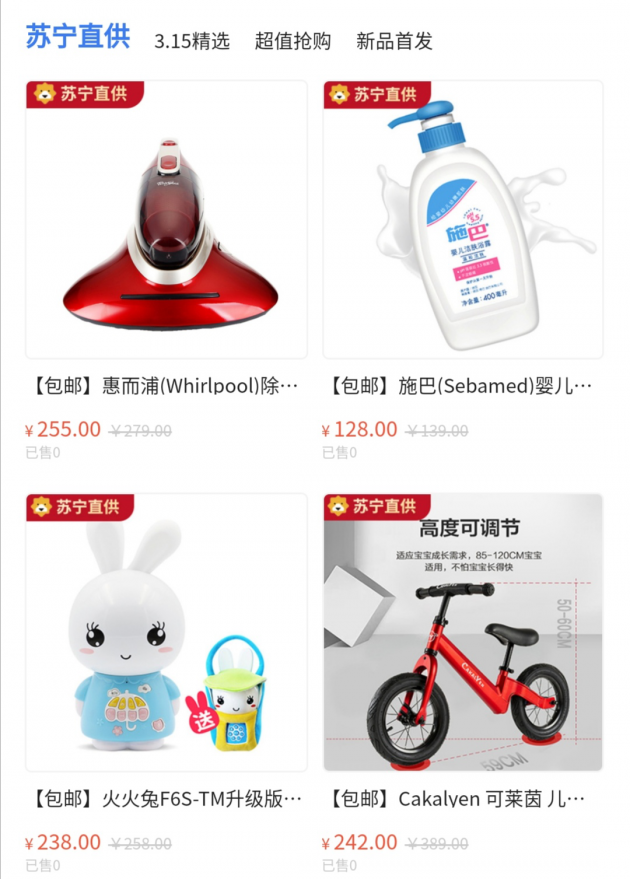Switch to the 3.15精选 tab

tap(192, 41)
